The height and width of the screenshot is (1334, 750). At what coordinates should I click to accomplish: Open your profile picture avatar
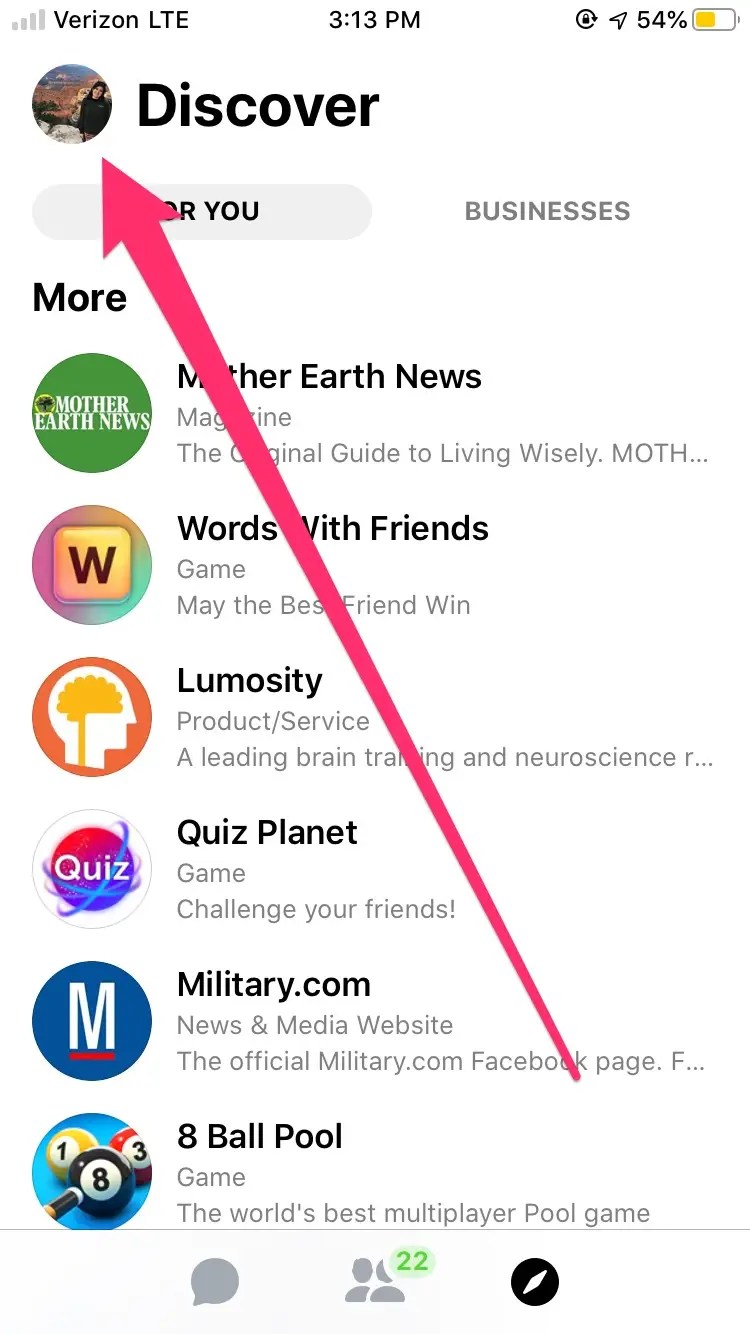(x=72, y=104)
